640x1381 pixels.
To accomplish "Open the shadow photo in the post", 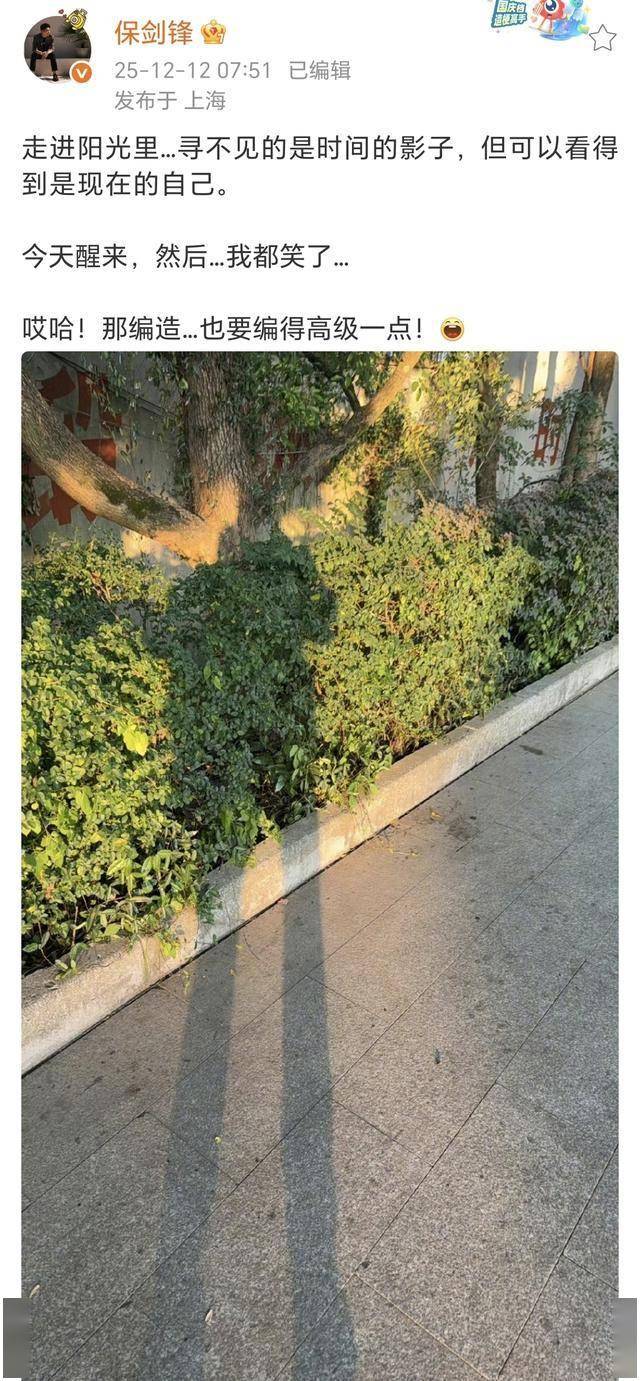I will click(x=320, y=860).
